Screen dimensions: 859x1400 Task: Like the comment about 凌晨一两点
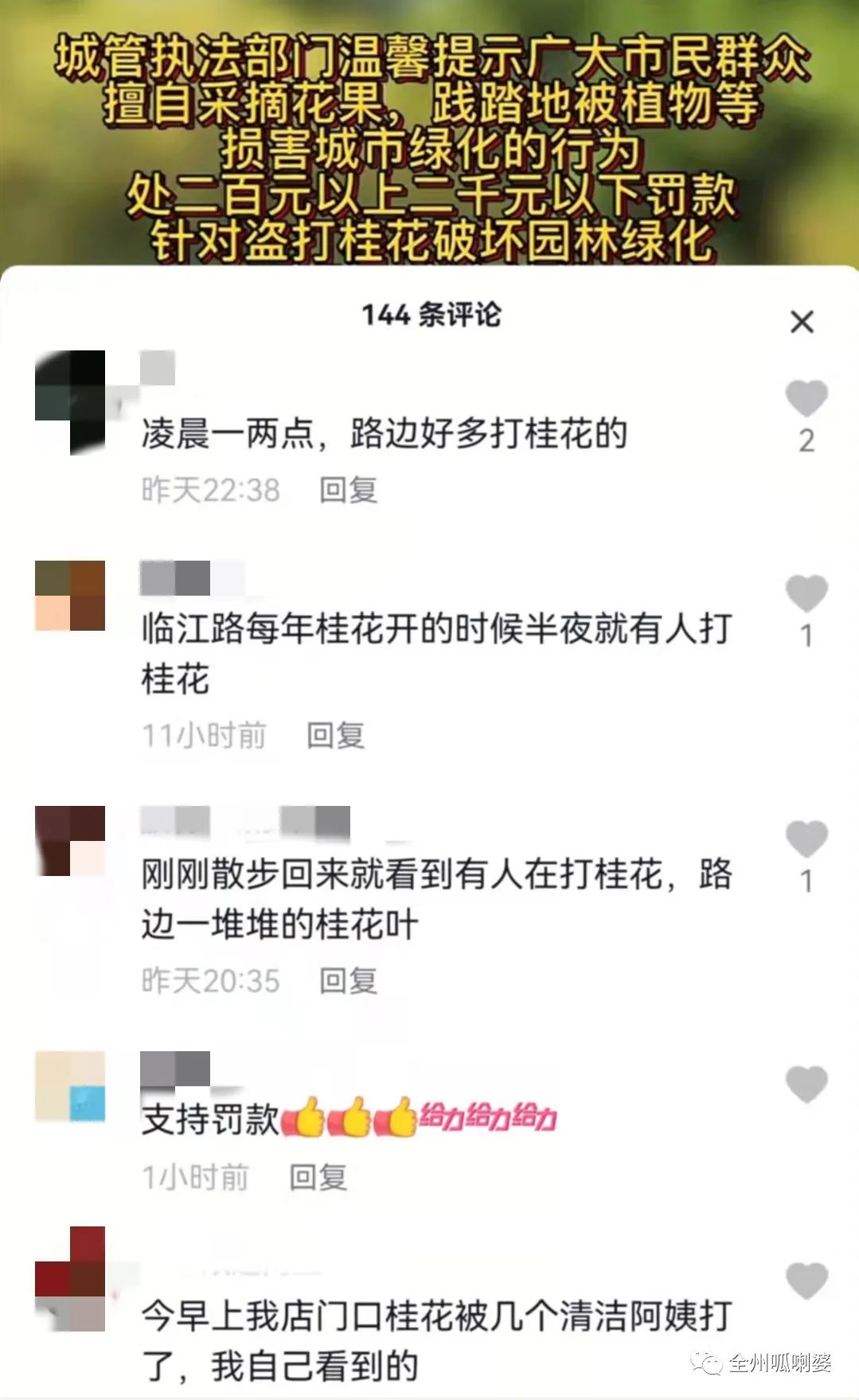[806, 398]
